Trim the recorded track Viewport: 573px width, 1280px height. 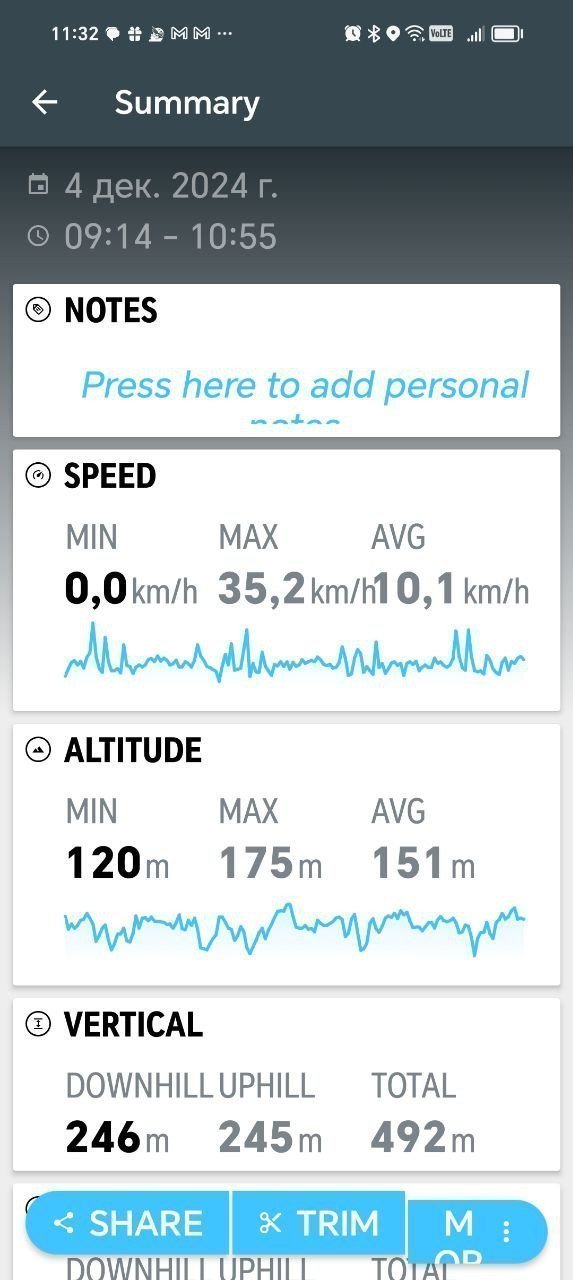click(x=319, y=1223)
